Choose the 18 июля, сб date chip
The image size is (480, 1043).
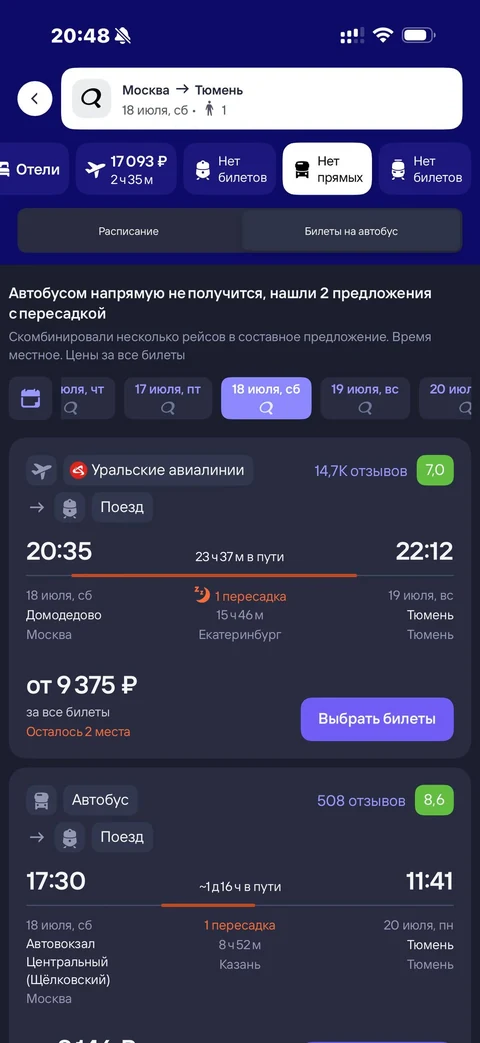pos(266,398)
